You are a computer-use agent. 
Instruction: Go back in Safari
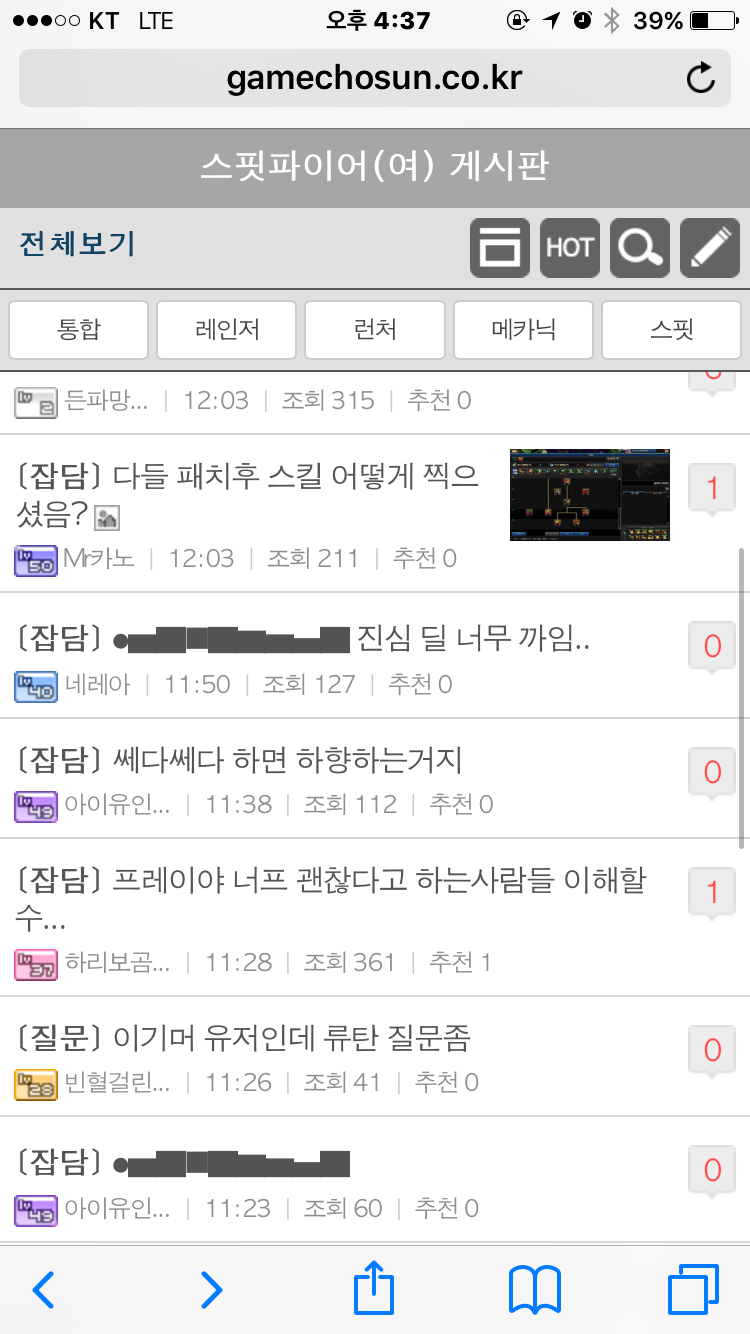point(44,1290)
